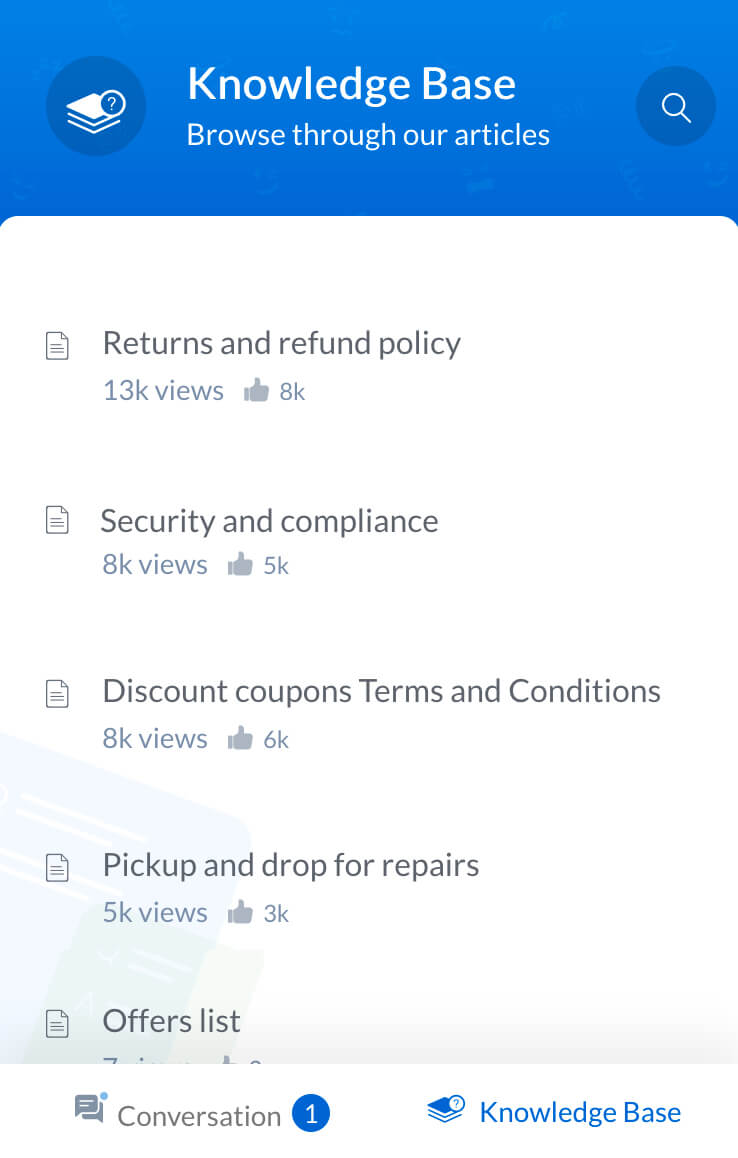Open the Offers list article
This screenshot has width=738, height=1158.
[x=171, y=1022]
